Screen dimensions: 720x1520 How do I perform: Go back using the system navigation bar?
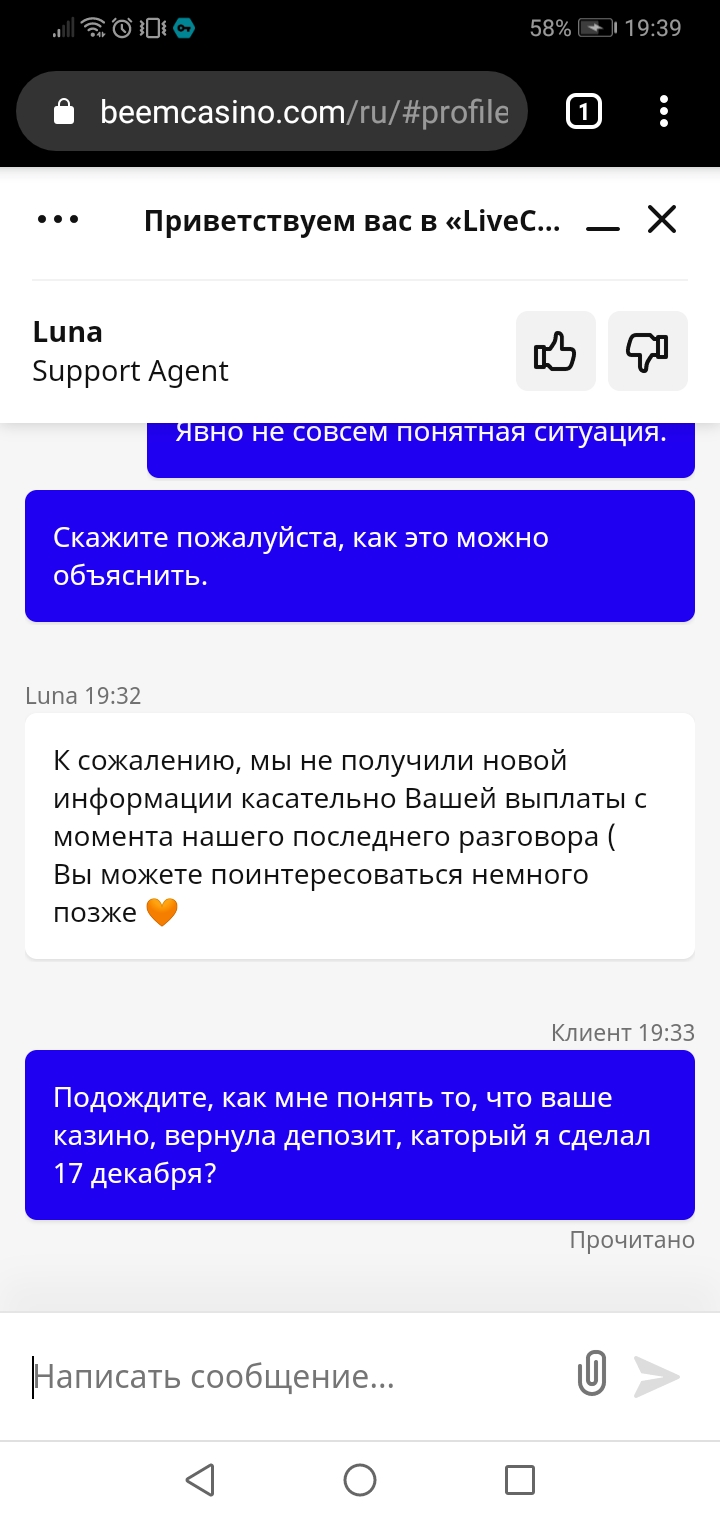pos(200,1480)
